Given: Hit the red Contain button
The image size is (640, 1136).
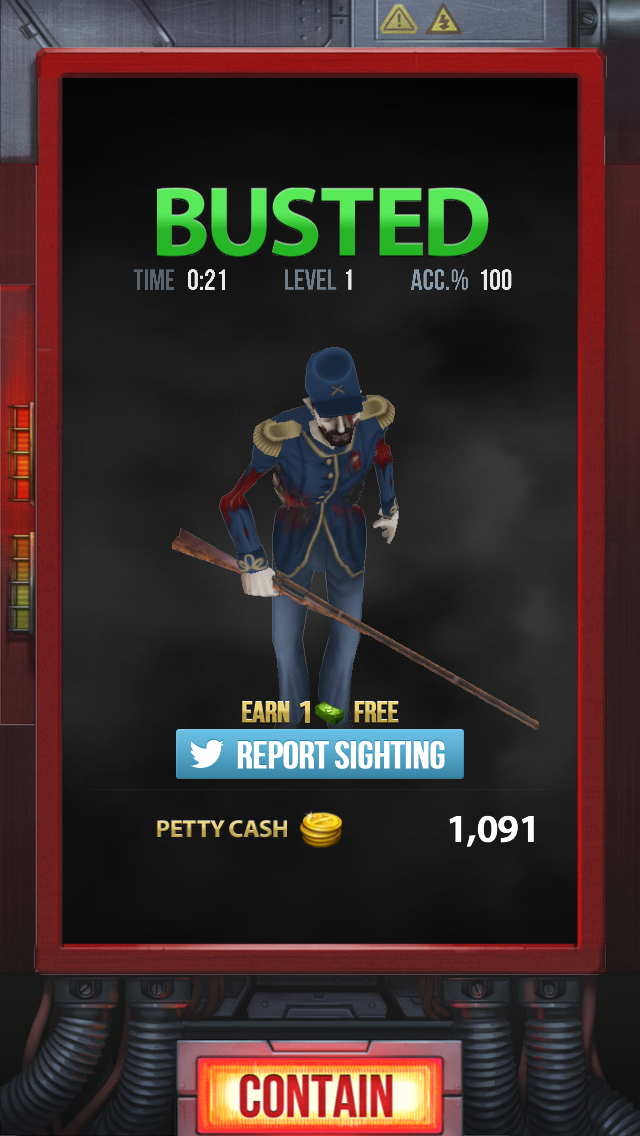Looking at the screenshot, I should (320, 1095).
